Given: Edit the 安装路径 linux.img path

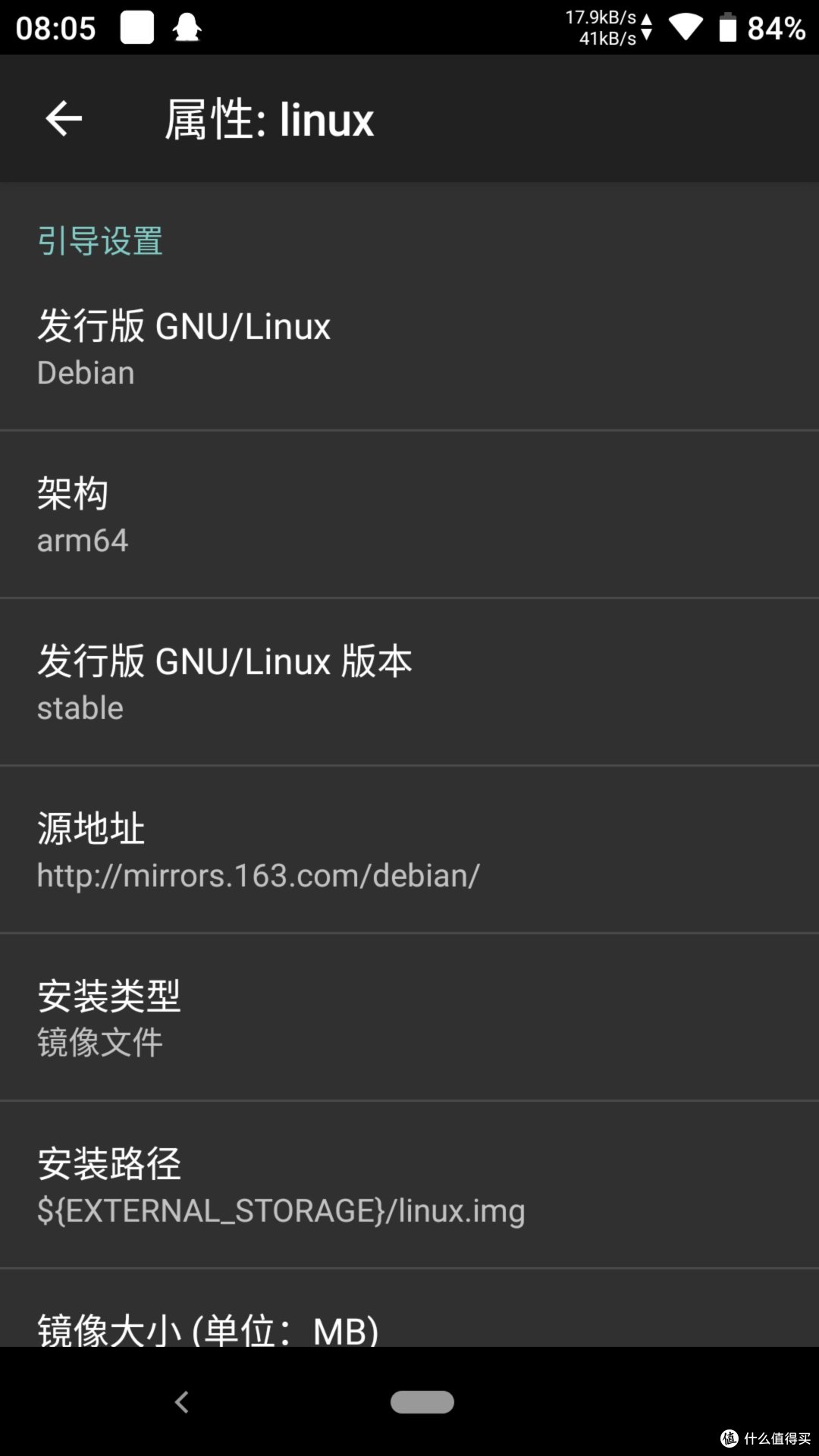Looking at the screenshot, I should point(409,1185).
